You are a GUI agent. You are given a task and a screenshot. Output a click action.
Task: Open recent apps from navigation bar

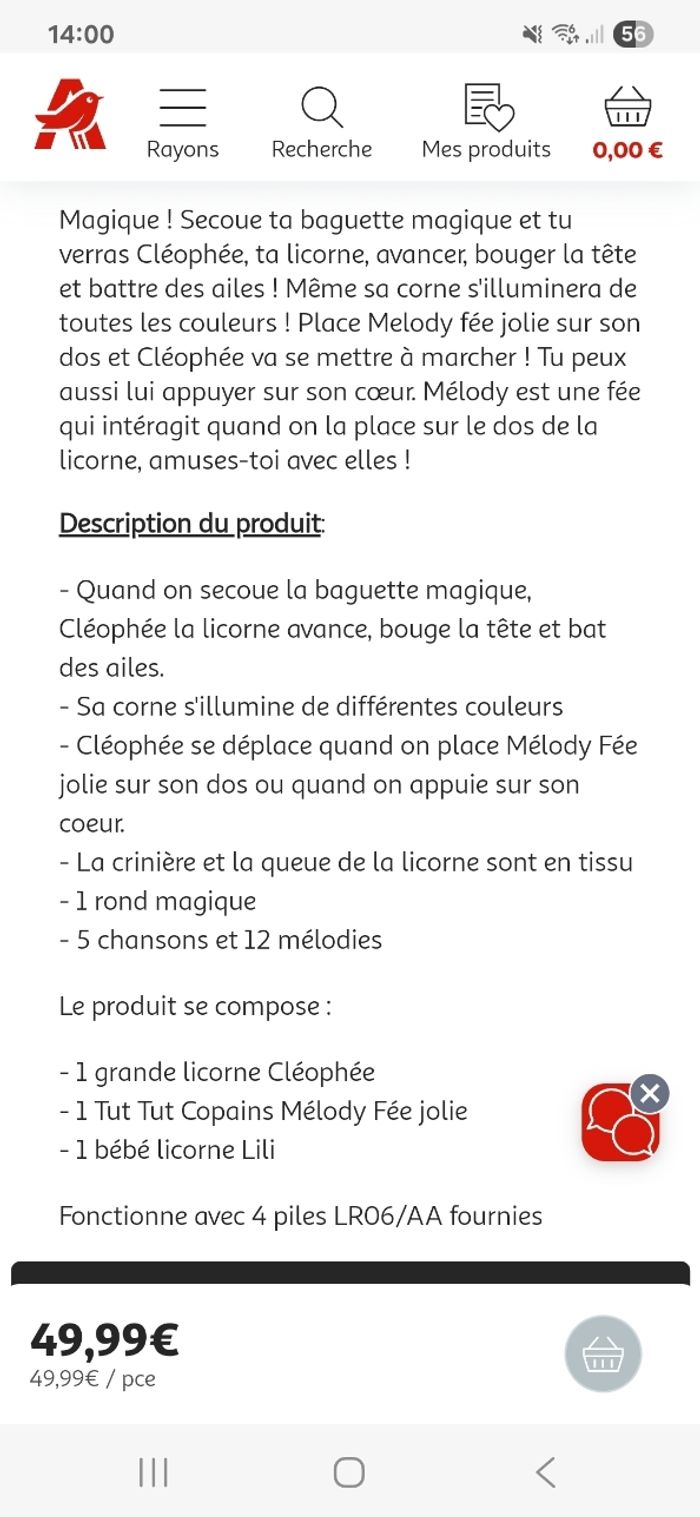153,1472
